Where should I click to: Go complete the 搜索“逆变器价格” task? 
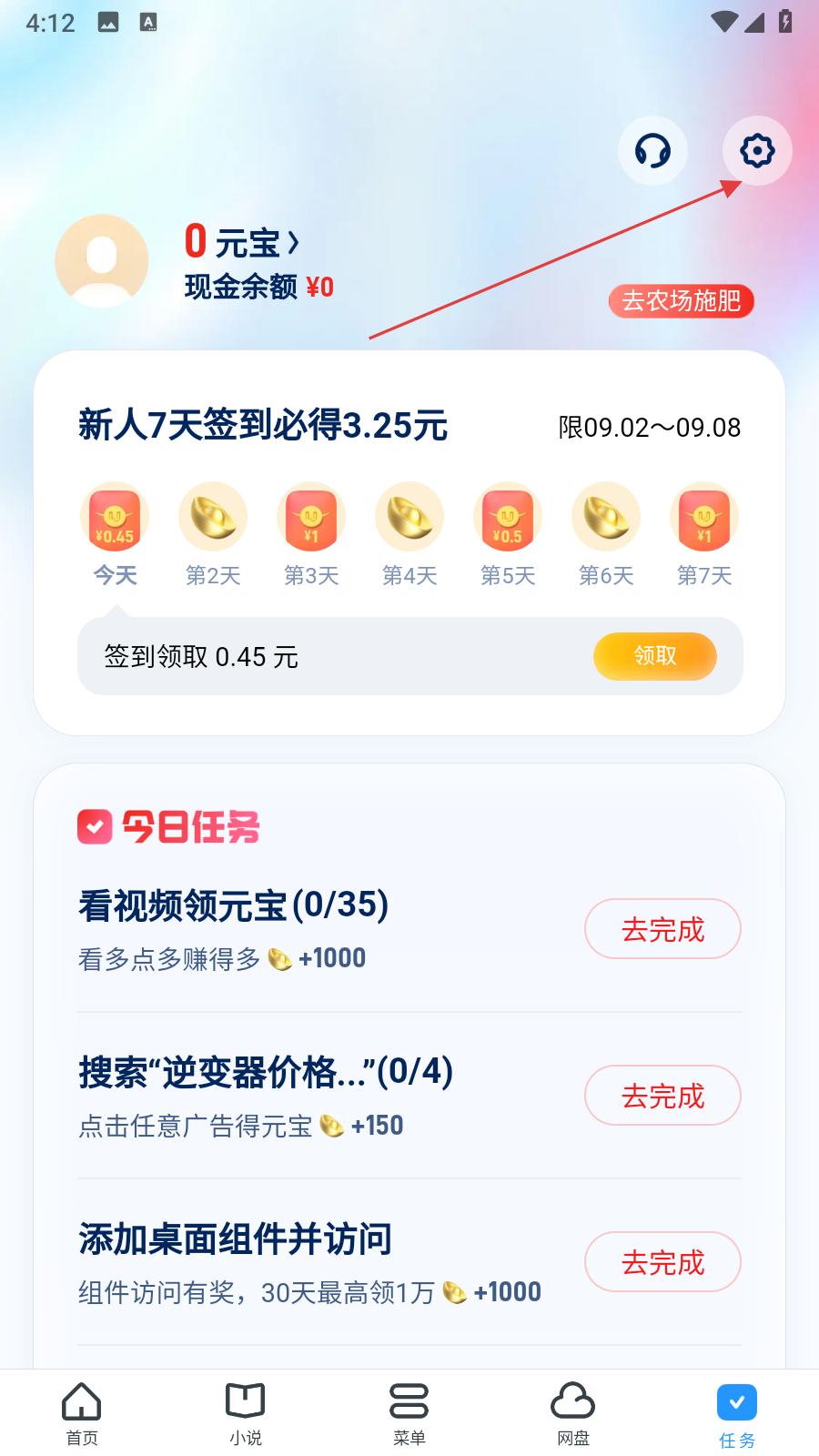662,1096
